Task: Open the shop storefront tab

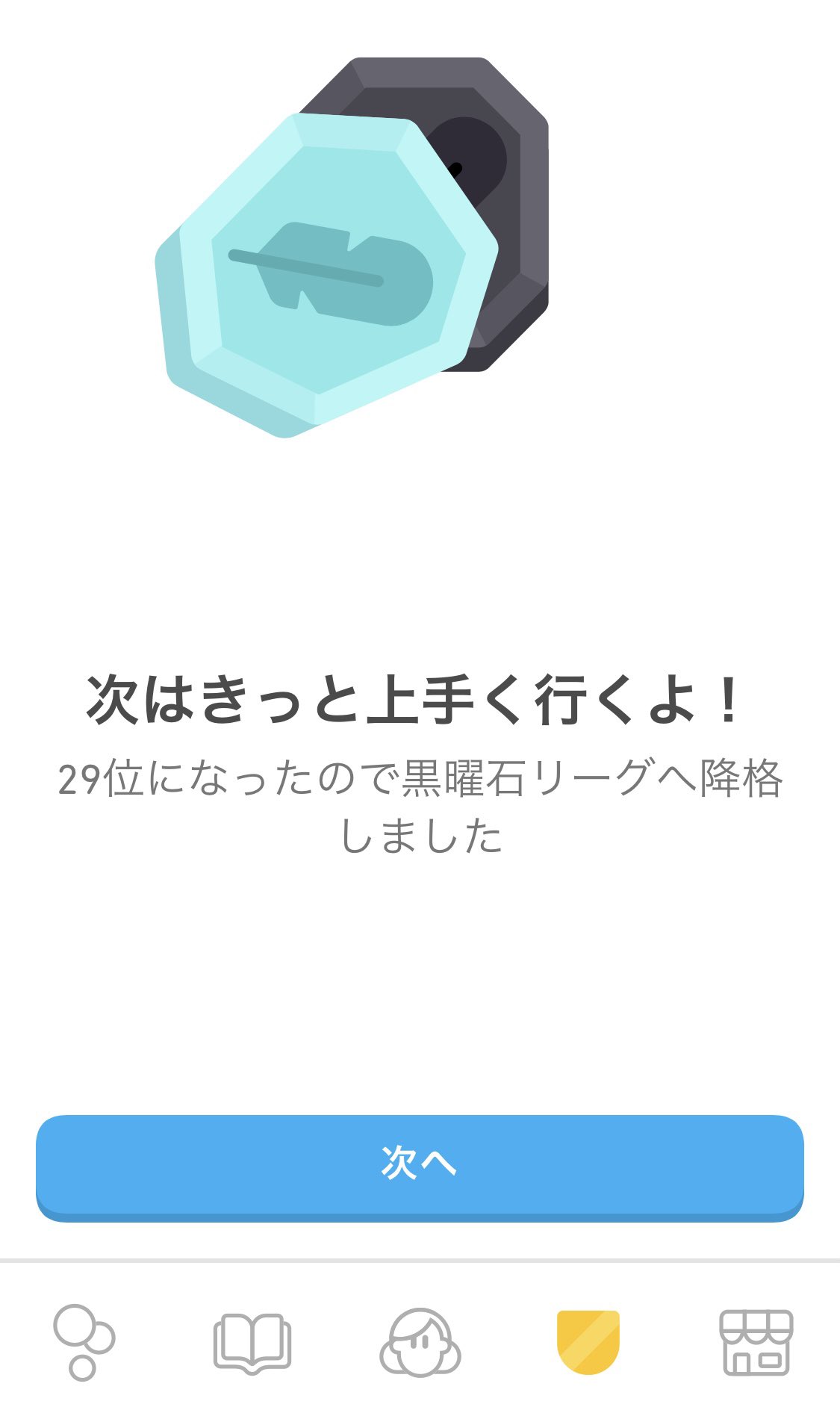Action: click(756, 1342)
